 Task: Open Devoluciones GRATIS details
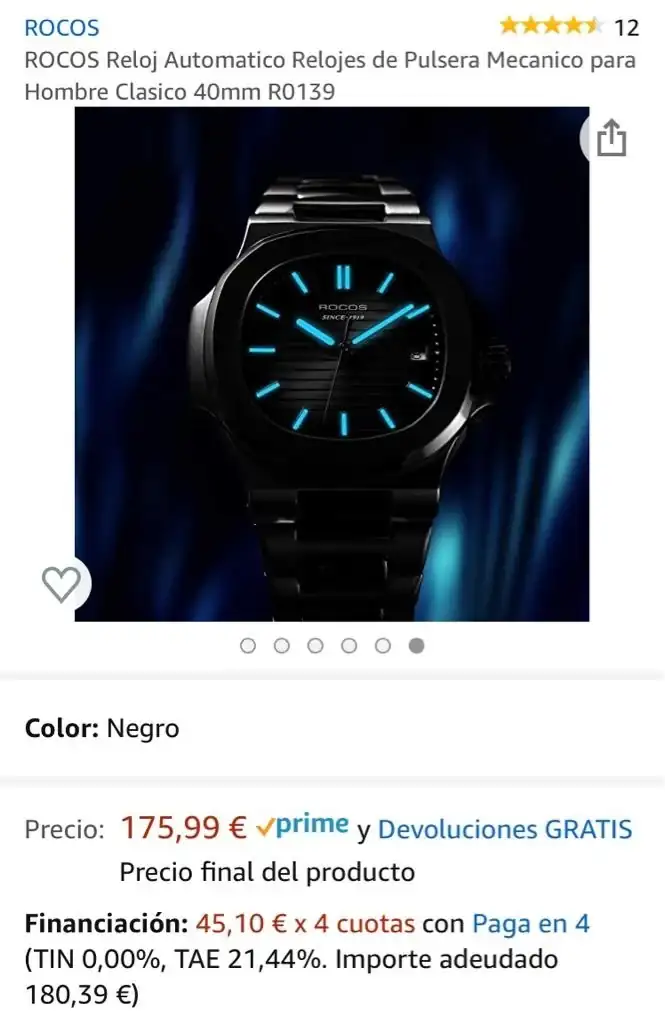[505, 829]
